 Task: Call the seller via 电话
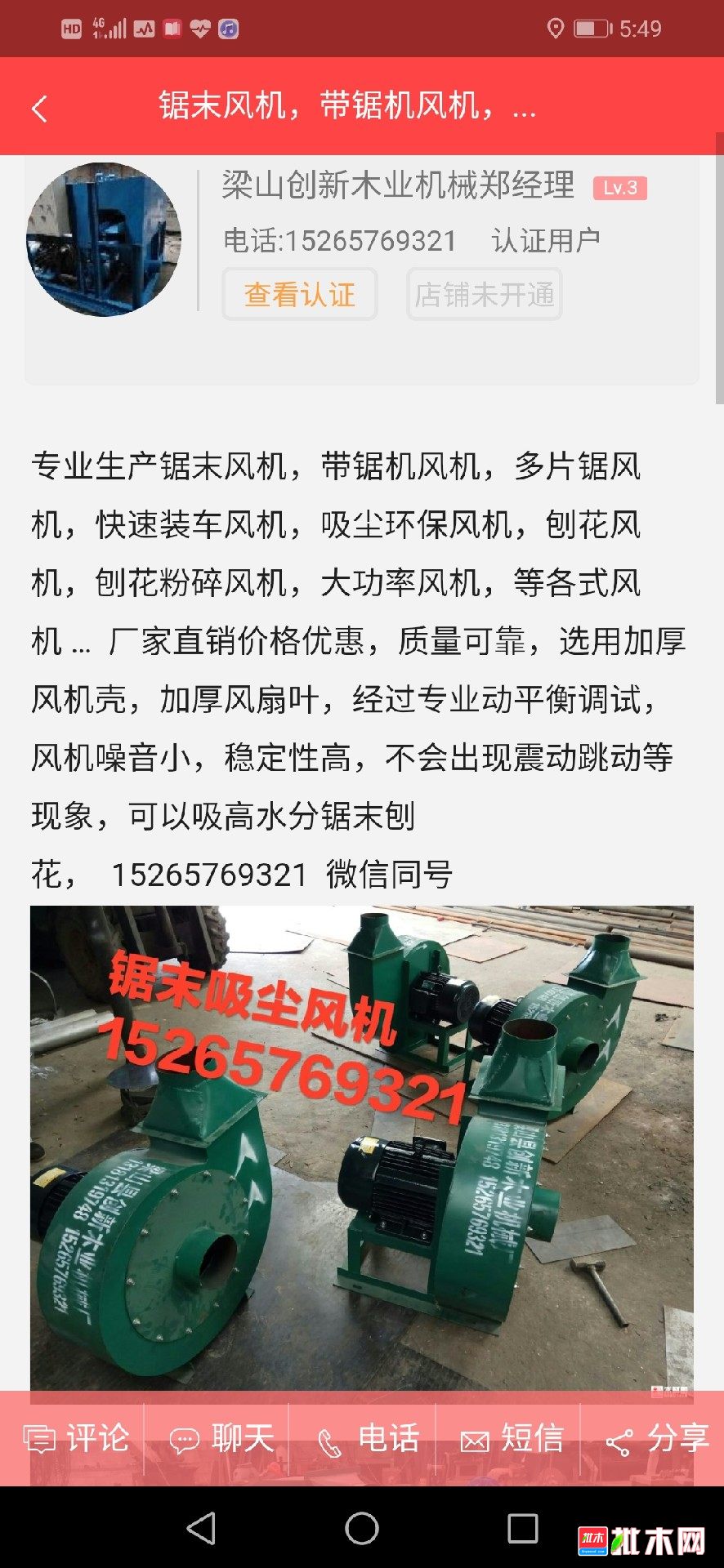tap(367, 1439)
